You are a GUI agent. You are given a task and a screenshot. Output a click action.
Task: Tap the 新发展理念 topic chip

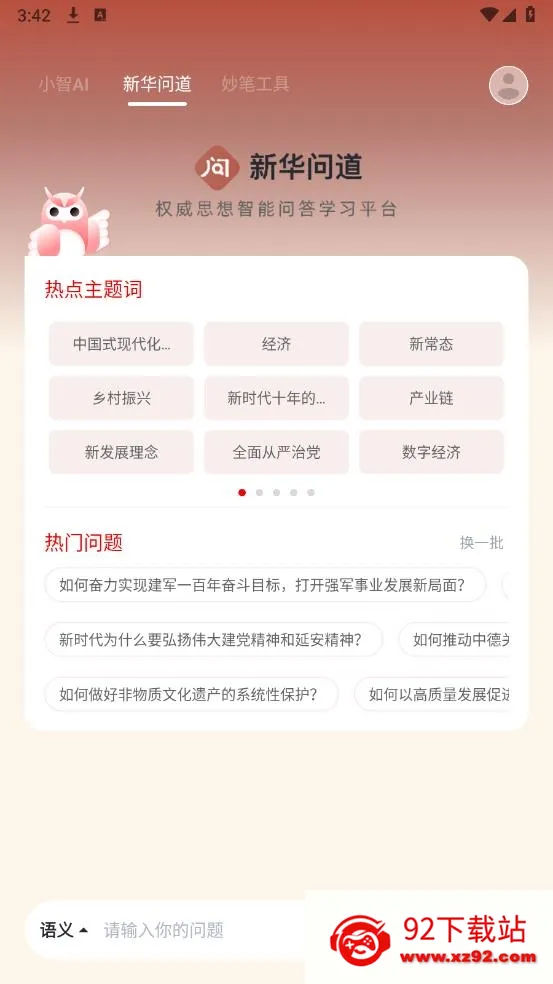point(121,452)
